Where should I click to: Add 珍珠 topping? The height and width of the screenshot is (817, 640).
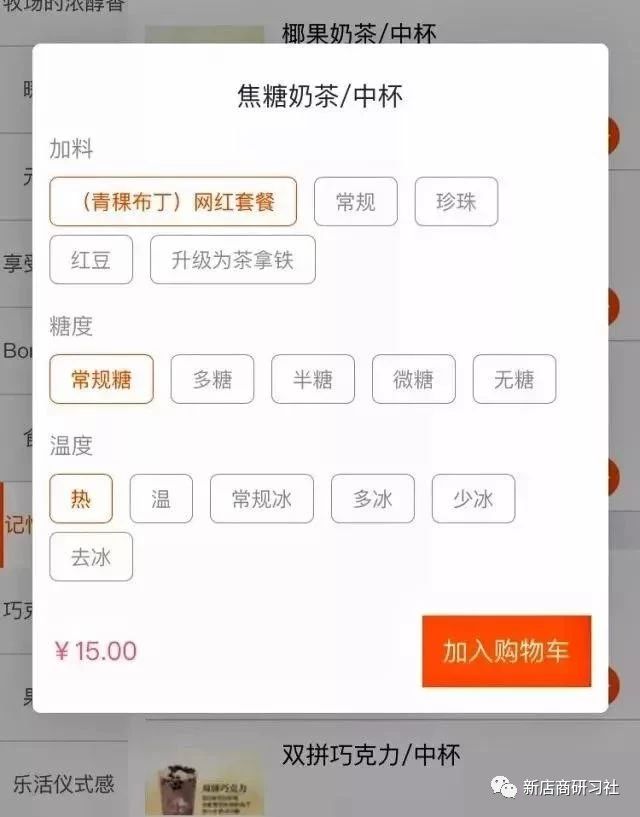pos(456,202)
